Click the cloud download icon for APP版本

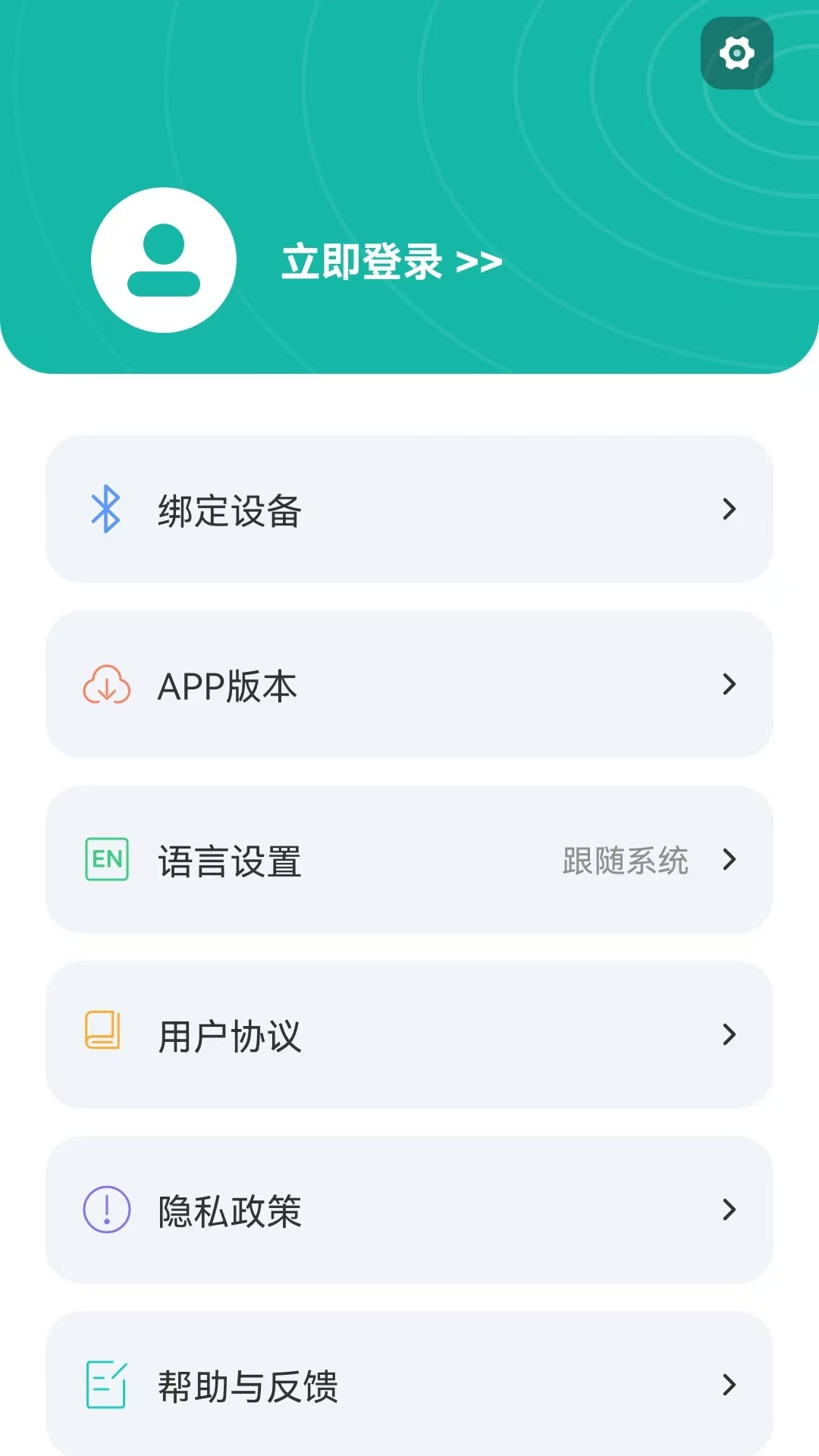point(106,685)
